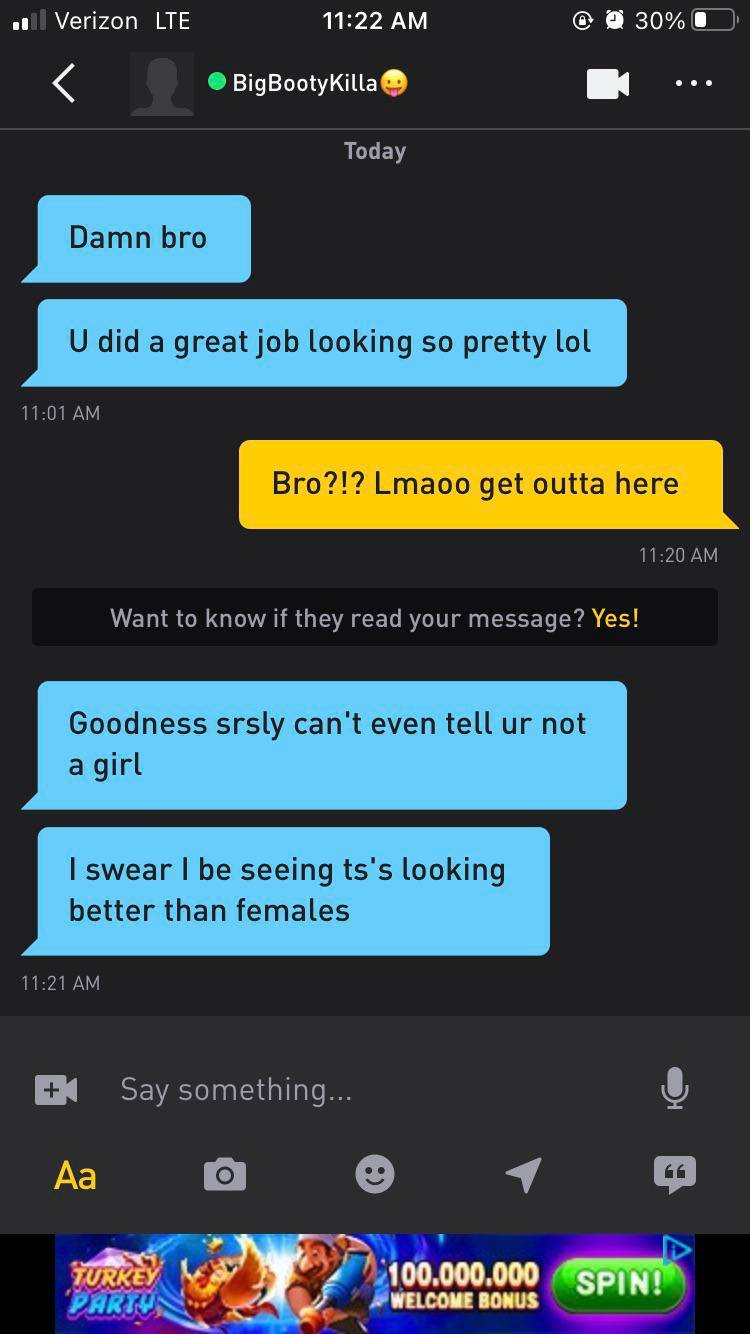Viewport: 750px width, 1334px height.
Task: Tap the send arrow icon
Action: coord(524,1175)
